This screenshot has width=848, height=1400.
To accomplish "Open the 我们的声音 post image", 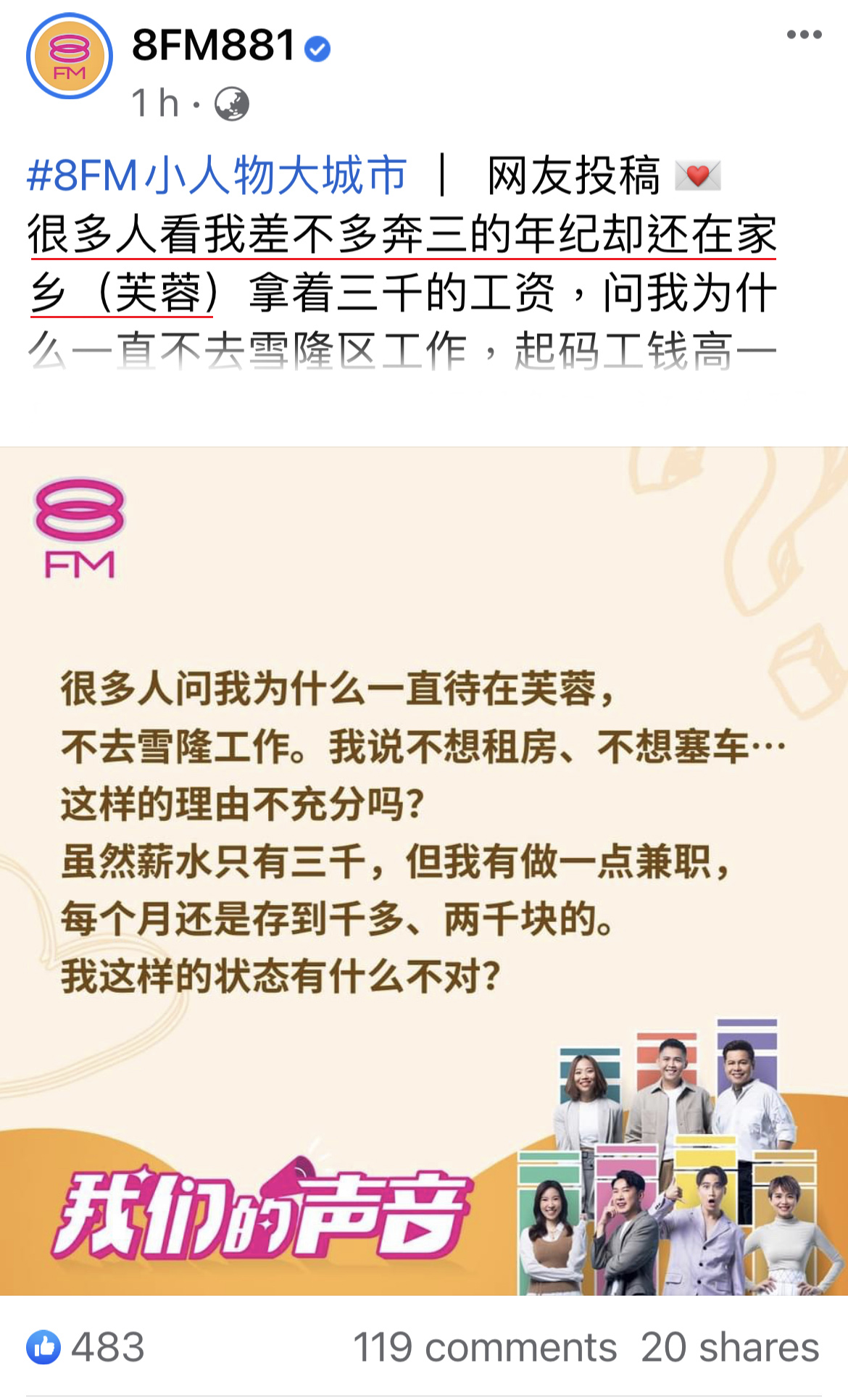I will 424,870.
